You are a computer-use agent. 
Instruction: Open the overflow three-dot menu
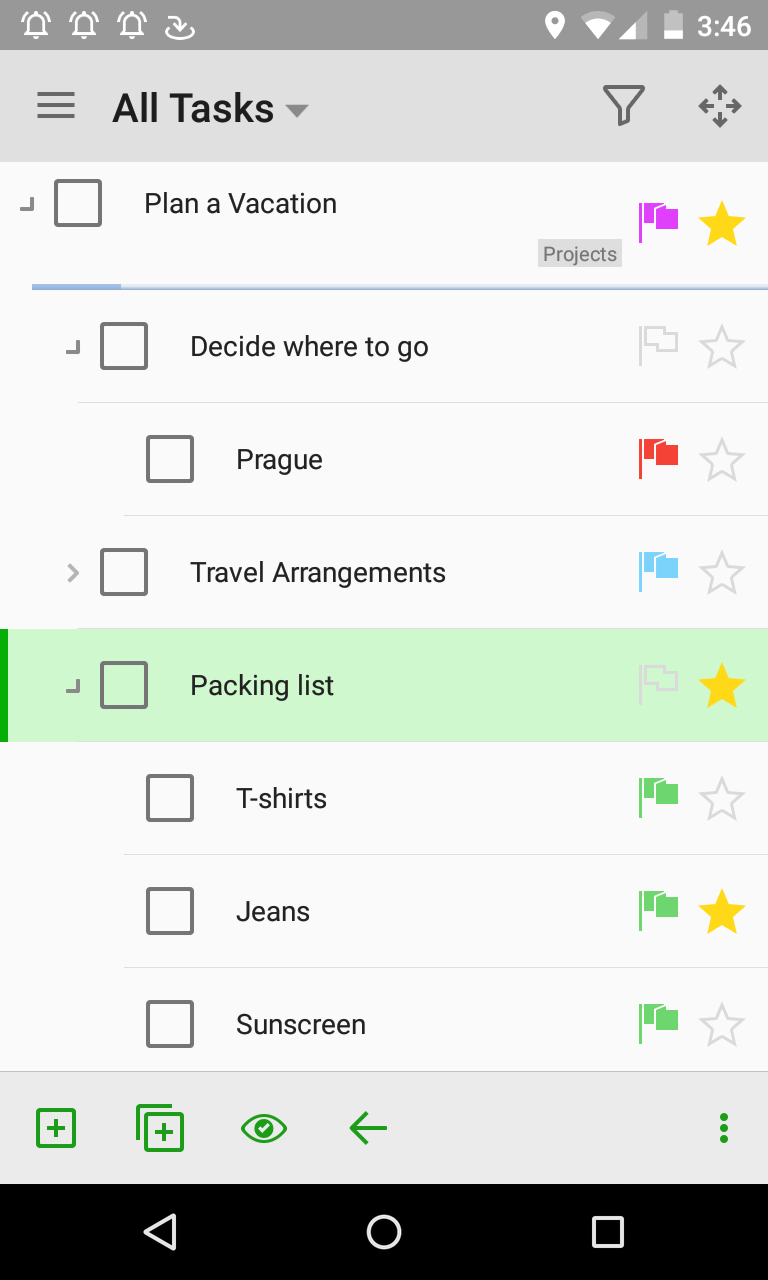click(723, 1127)
